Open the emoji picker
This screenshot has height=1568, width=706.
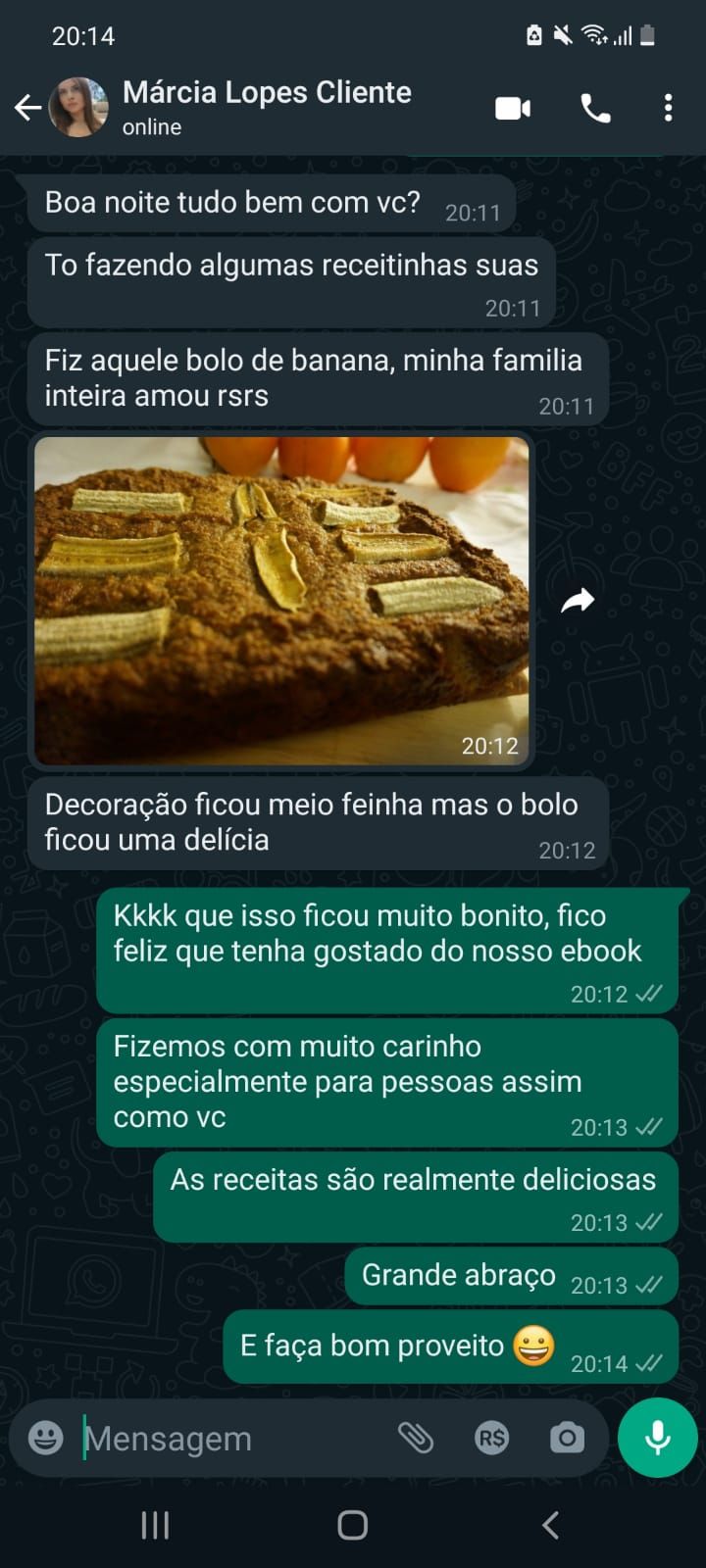[45, 1438]
